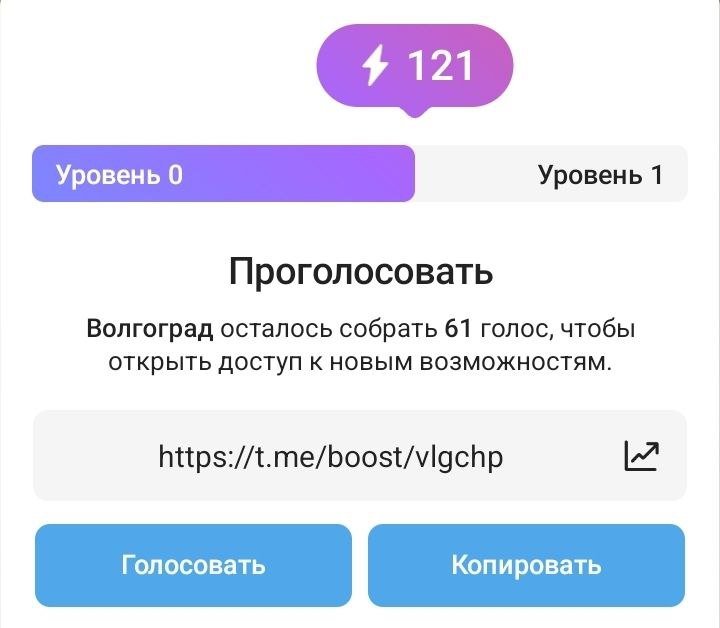Copy link with Копировать button
Screen dimensions: 720x628
[x=526, y=565]
